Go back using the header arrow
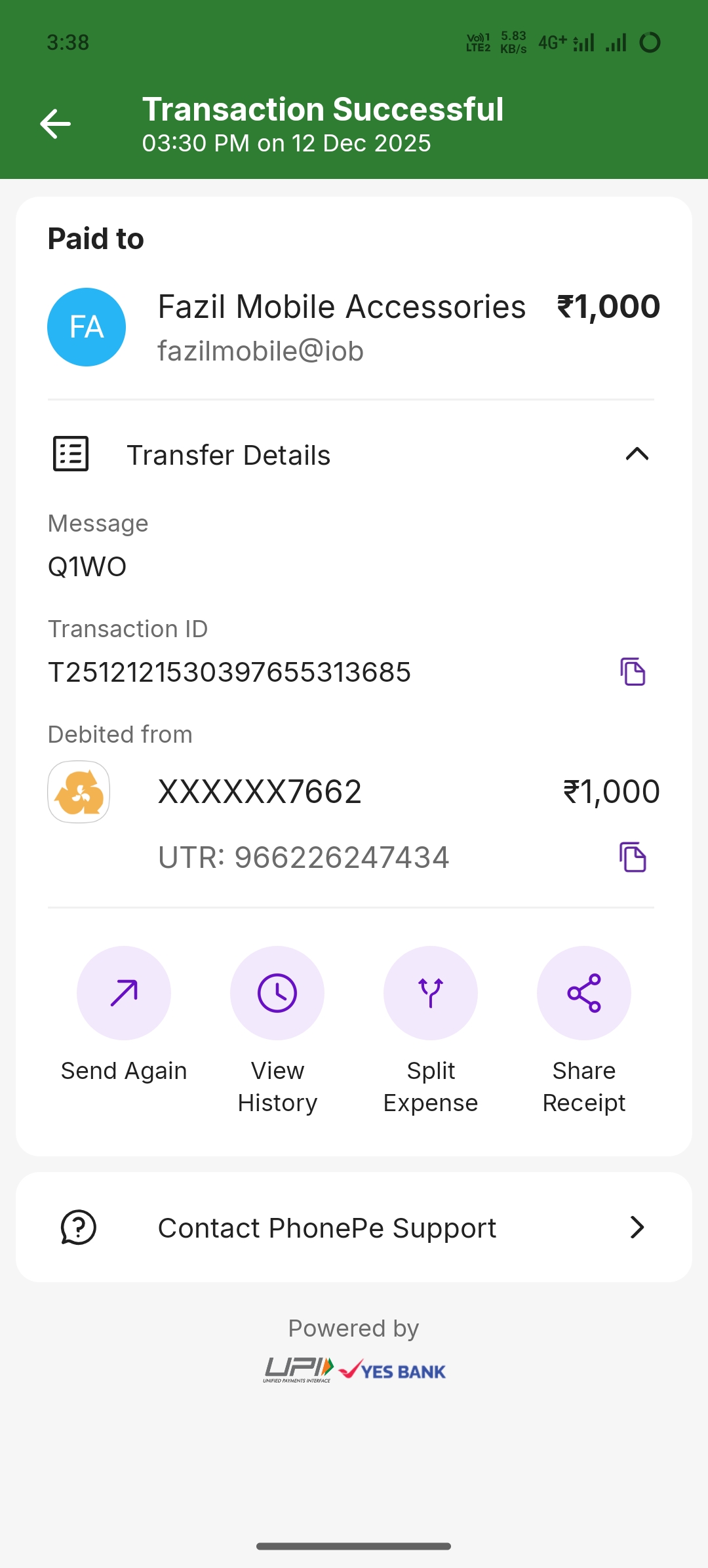 coord(55,124)
